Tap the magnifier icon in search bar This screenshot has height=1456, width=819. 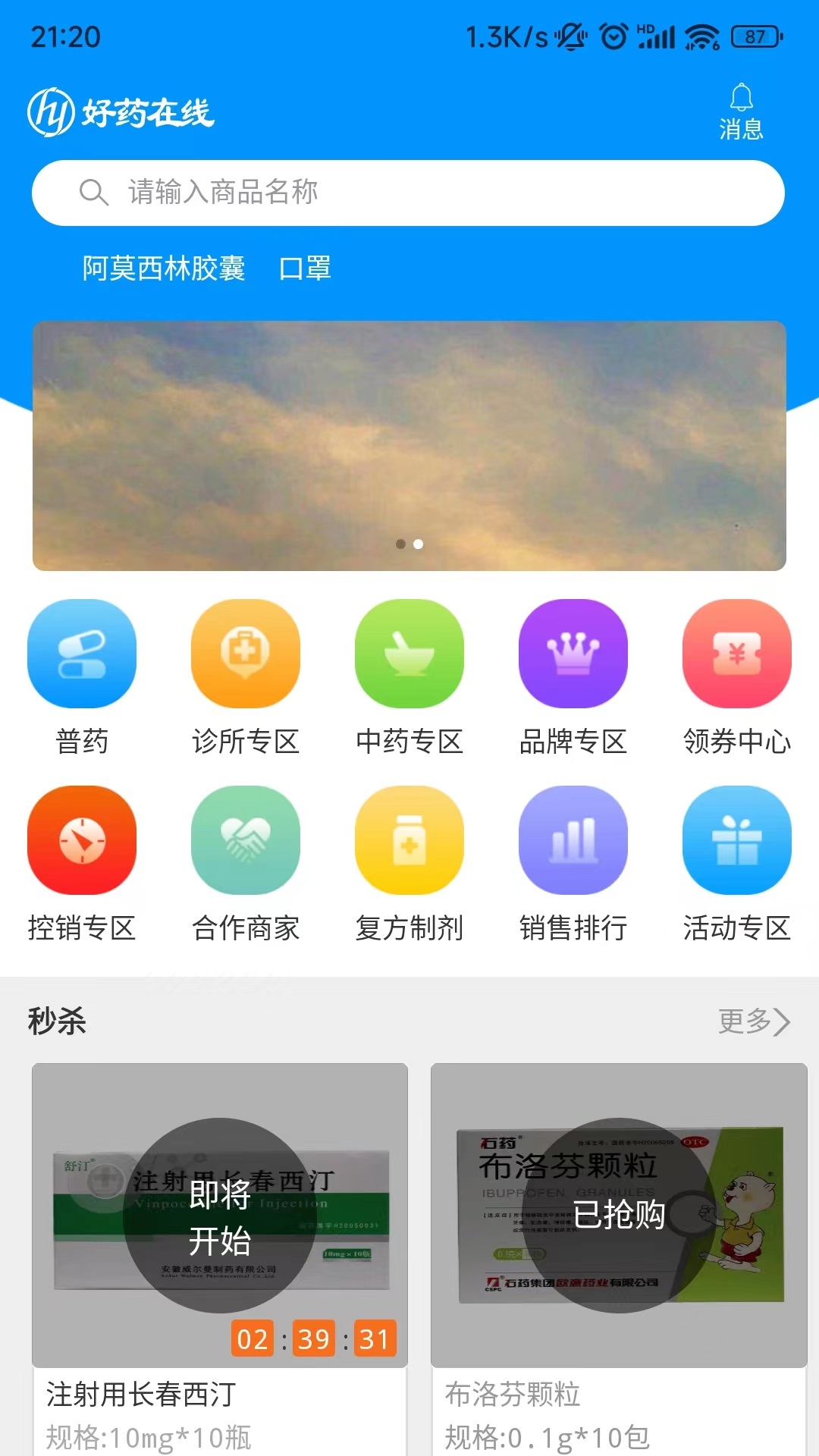point(94,193)
